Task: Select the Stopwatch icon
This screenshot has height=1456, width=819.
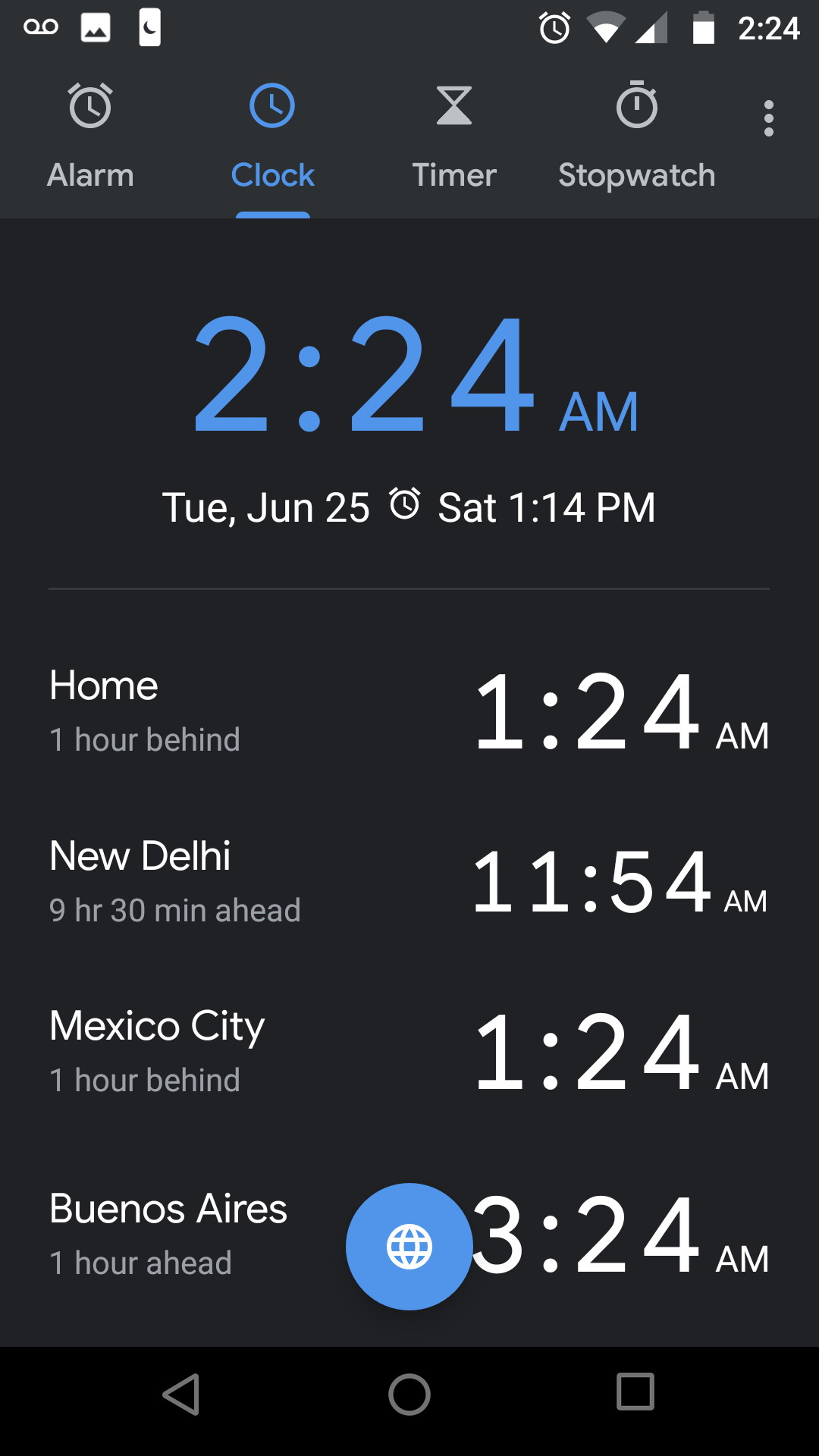Action: (x=636, y=105)
